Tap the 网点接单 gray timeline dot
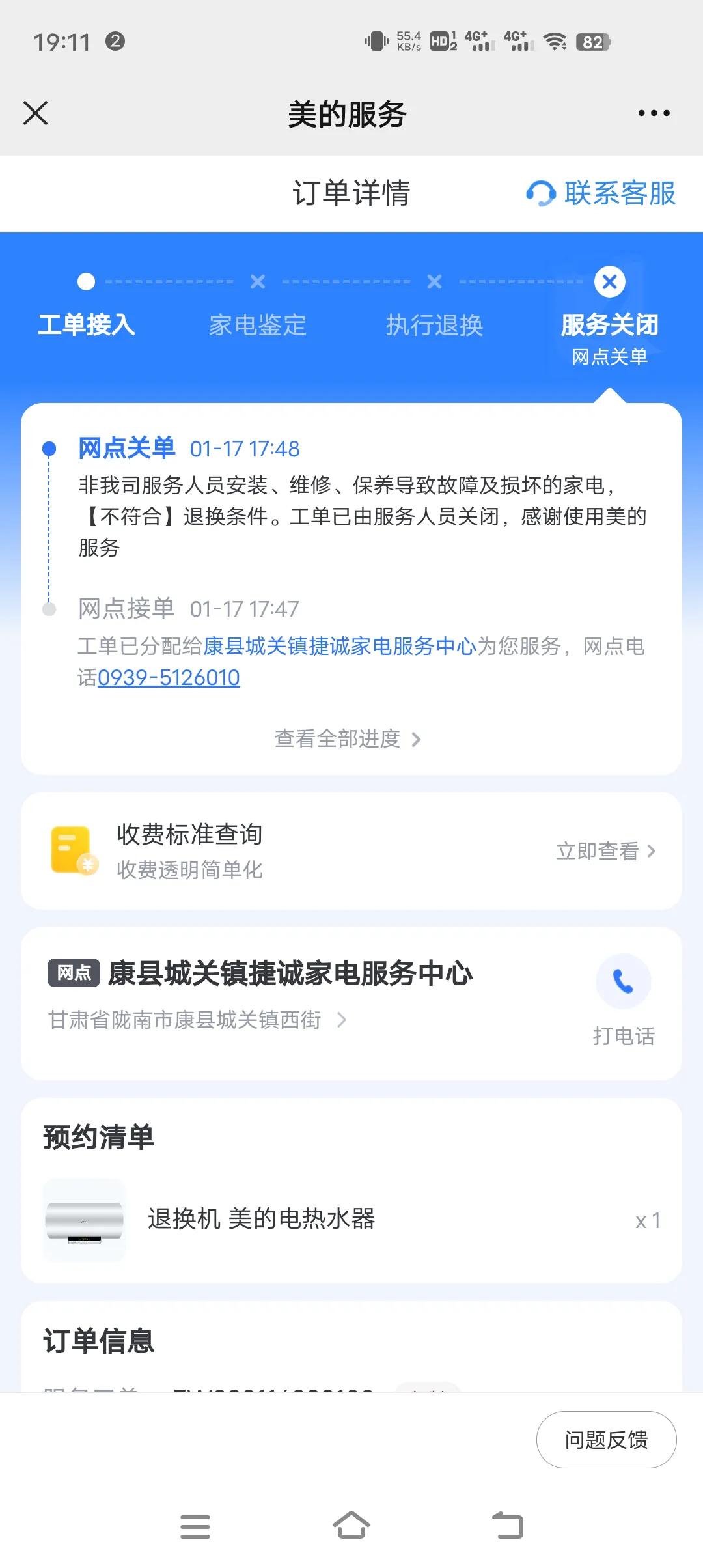 [49, 608]
